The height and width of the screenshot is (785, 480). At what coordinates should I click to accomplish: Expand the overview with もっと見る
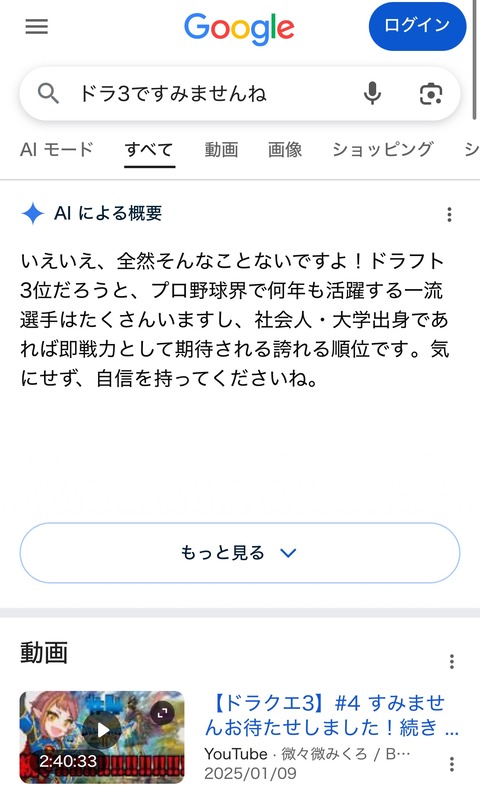[239, 553]
